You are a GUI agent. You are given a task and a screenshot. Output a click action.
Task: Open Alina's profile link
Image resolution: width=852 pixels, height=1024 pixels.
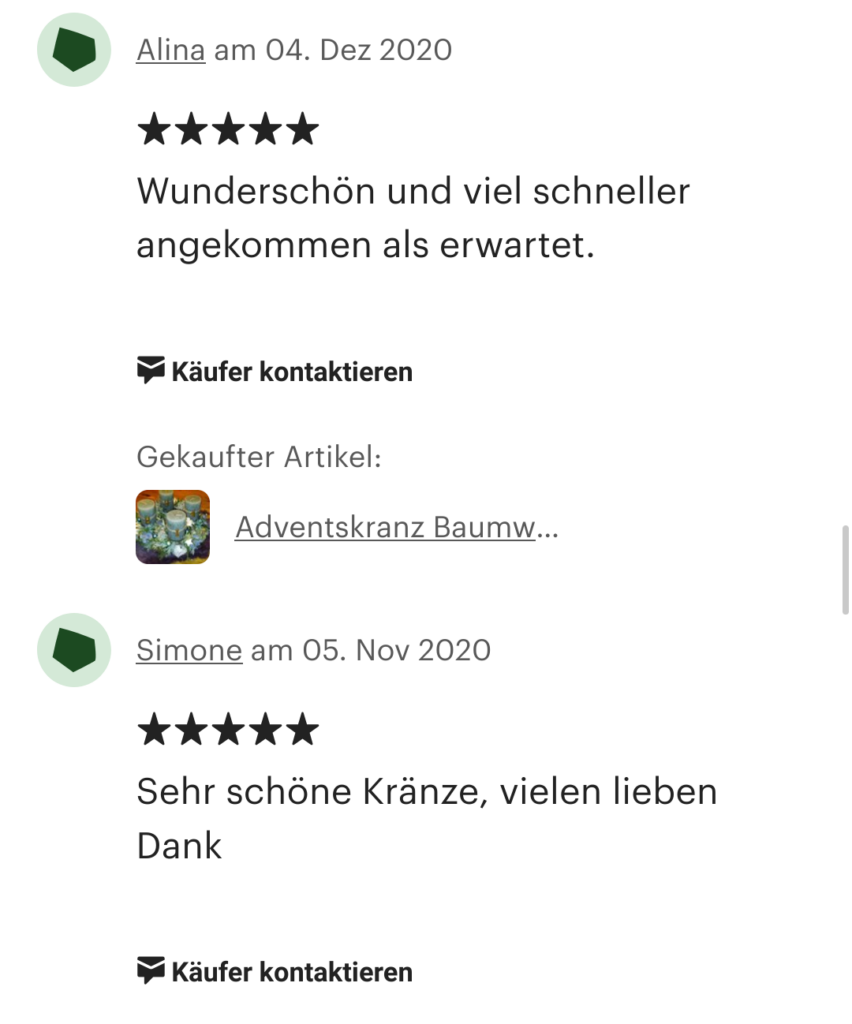[170, 49]
